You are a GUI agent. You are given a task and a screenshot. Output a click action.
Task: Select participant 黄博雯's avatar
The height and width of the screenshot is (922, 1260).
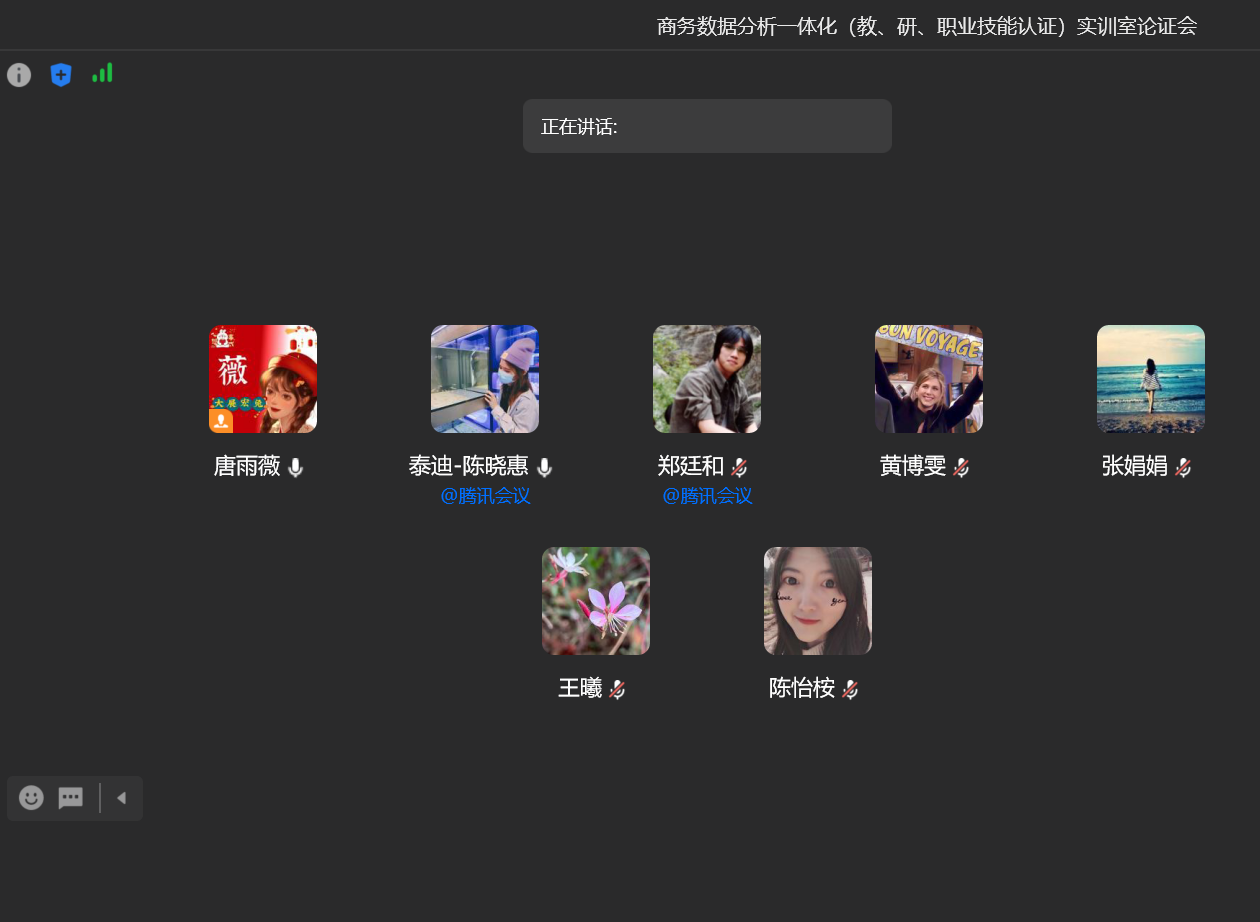tap(929, 379)
